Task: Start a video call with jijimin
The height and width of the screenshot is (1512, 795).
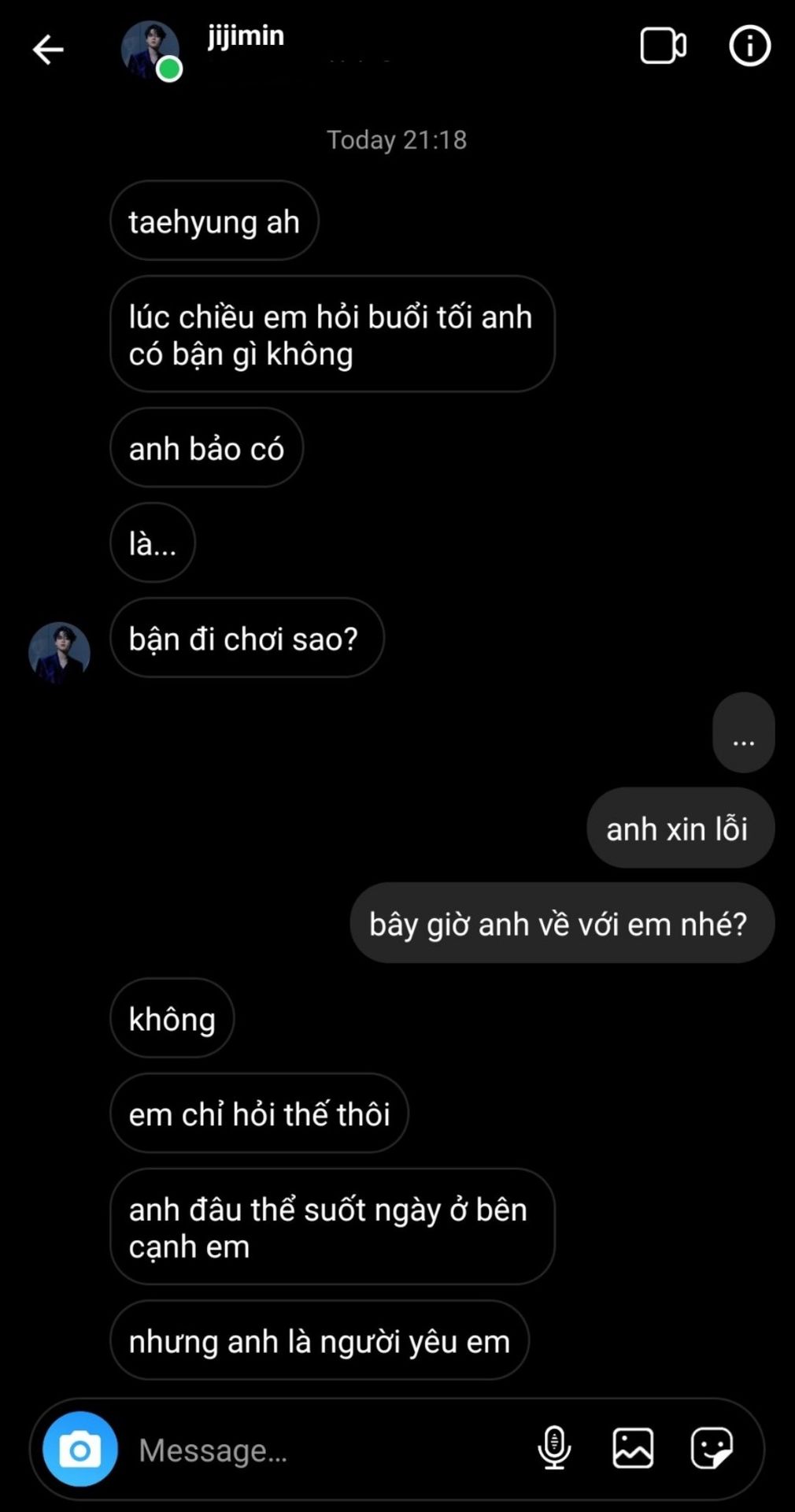Action: click(x=663, y=46)
